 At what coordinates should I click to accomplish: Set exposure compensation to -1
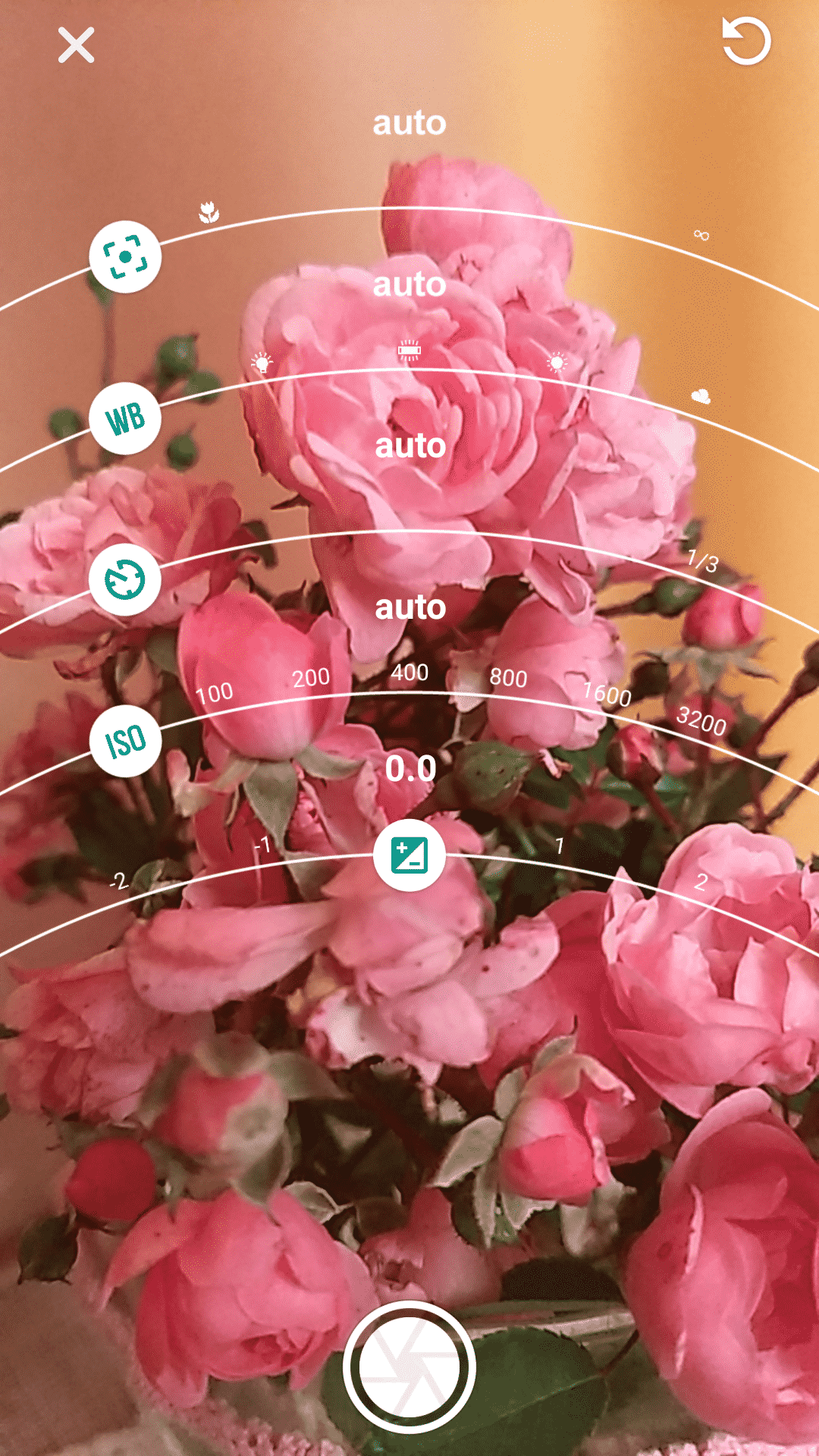(262, 845)
